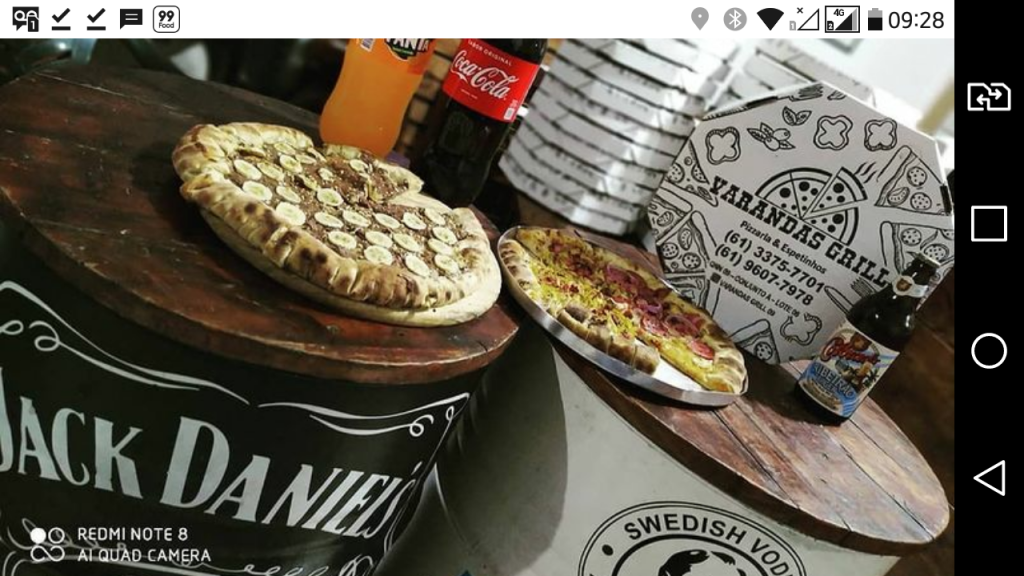The width and height of the screenshot is (1024, 576).
Task: Open recent apps with the square button
Action: pos(989,224)
